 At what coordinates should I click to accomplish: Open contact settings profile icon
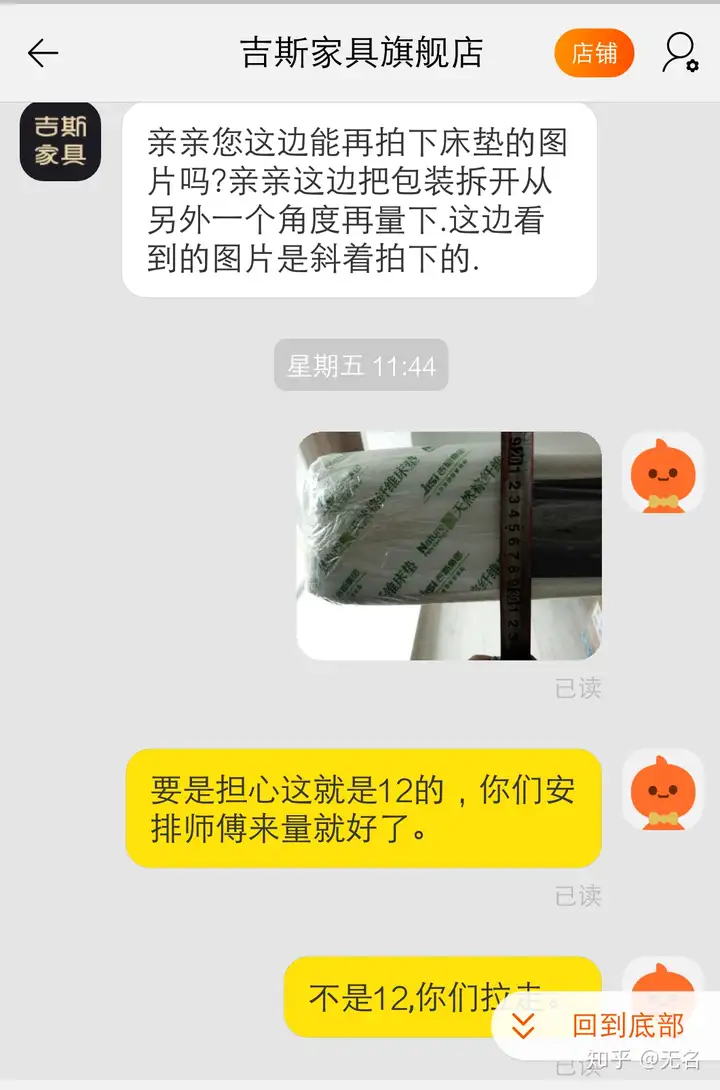point(680,53)
